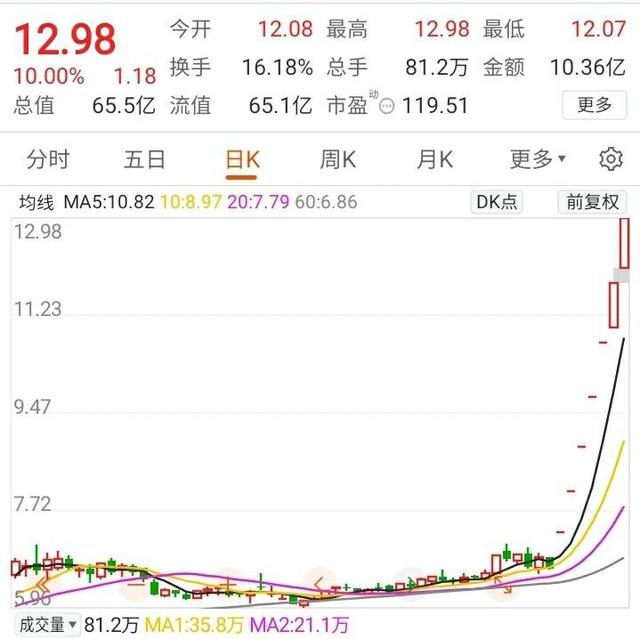The width and height of the screenshot is (640, 639).
Task: Switch to the 周K chart tab
Action: tap(338, 159)
